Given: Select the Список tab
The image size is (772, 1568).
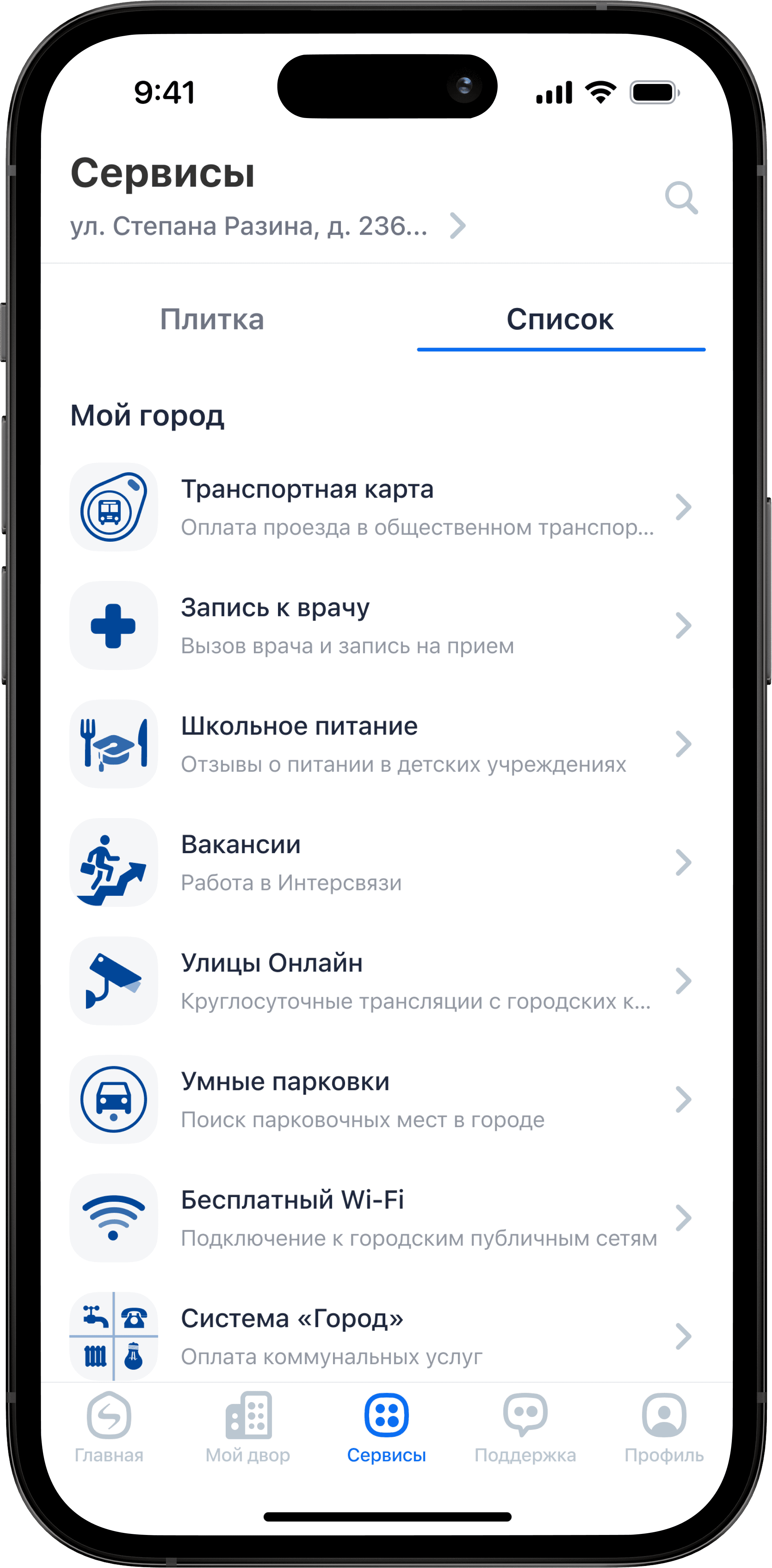Looking at the screenshot, I should click(x=560, y=320).
